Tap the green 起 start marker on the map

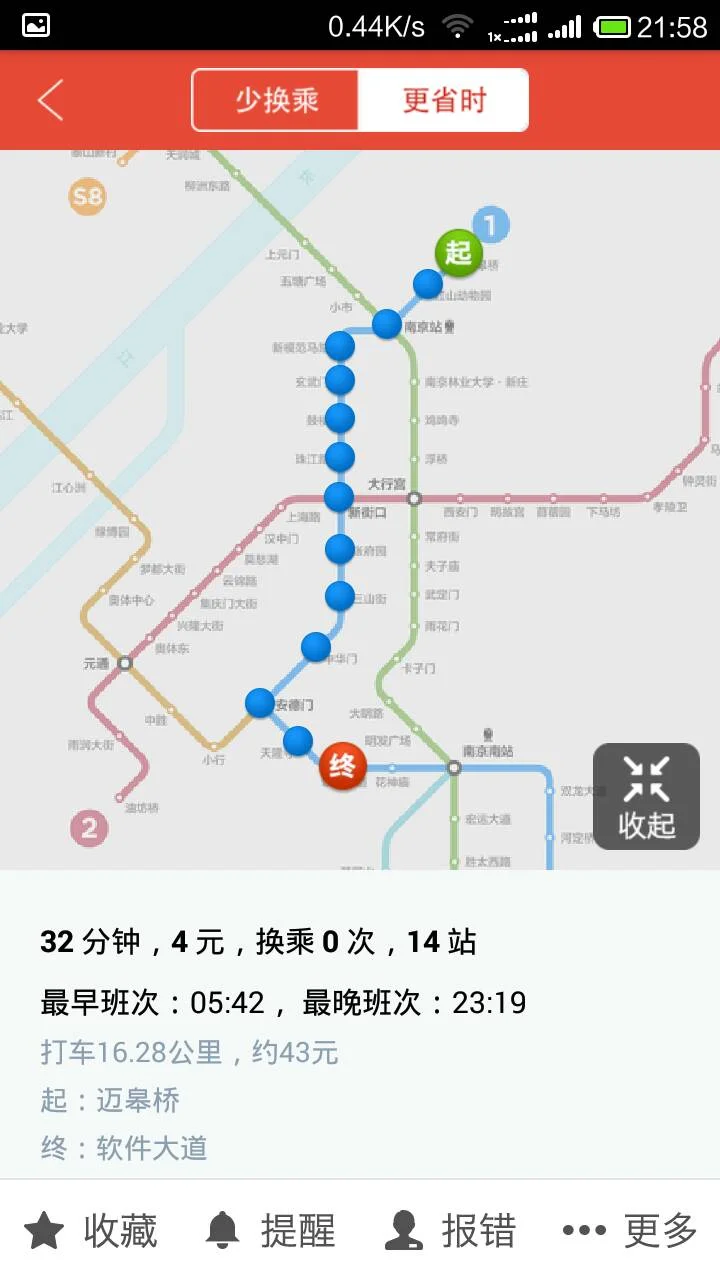point(457,253)
